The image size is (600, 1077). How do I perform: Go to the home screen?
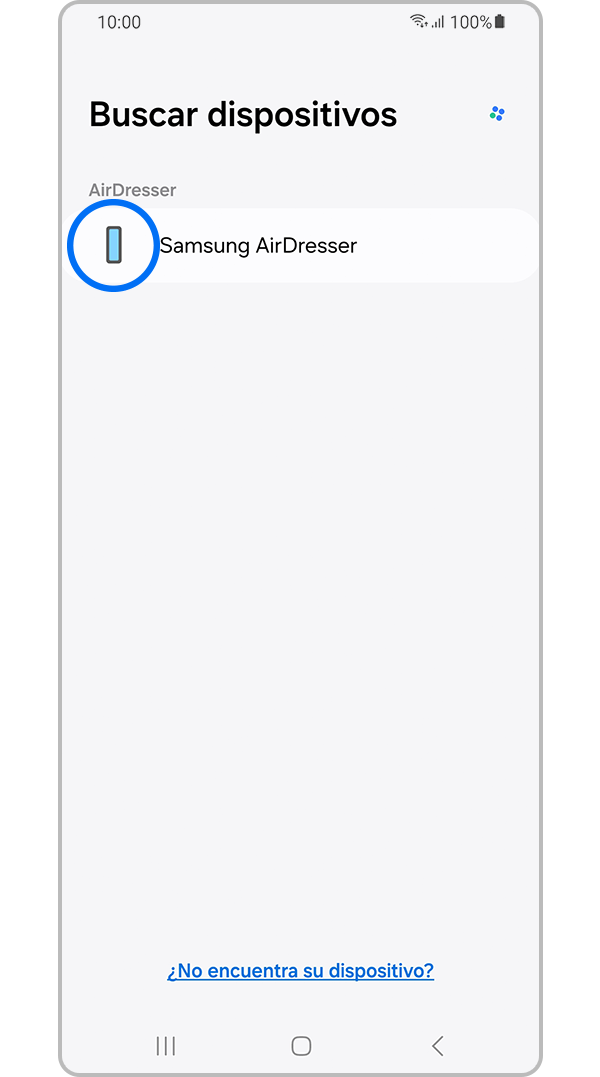click(301, 1046)
